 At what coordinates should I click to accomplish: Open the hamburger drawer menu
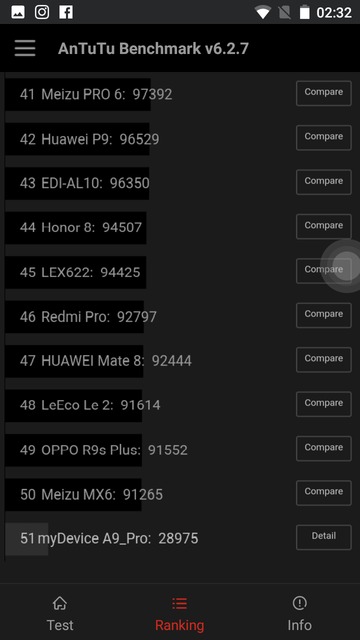[25, 49]
